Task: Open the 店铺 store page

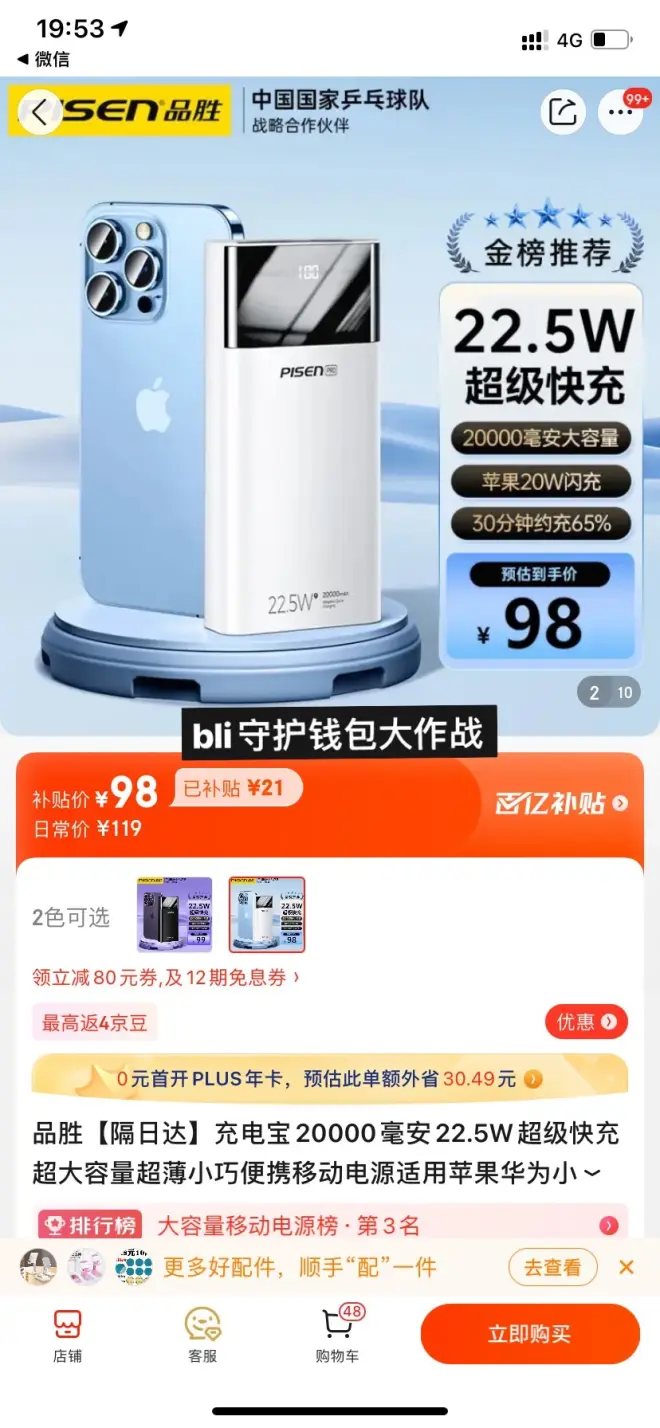Action: pyautogui.click(x=67, y=1335)
